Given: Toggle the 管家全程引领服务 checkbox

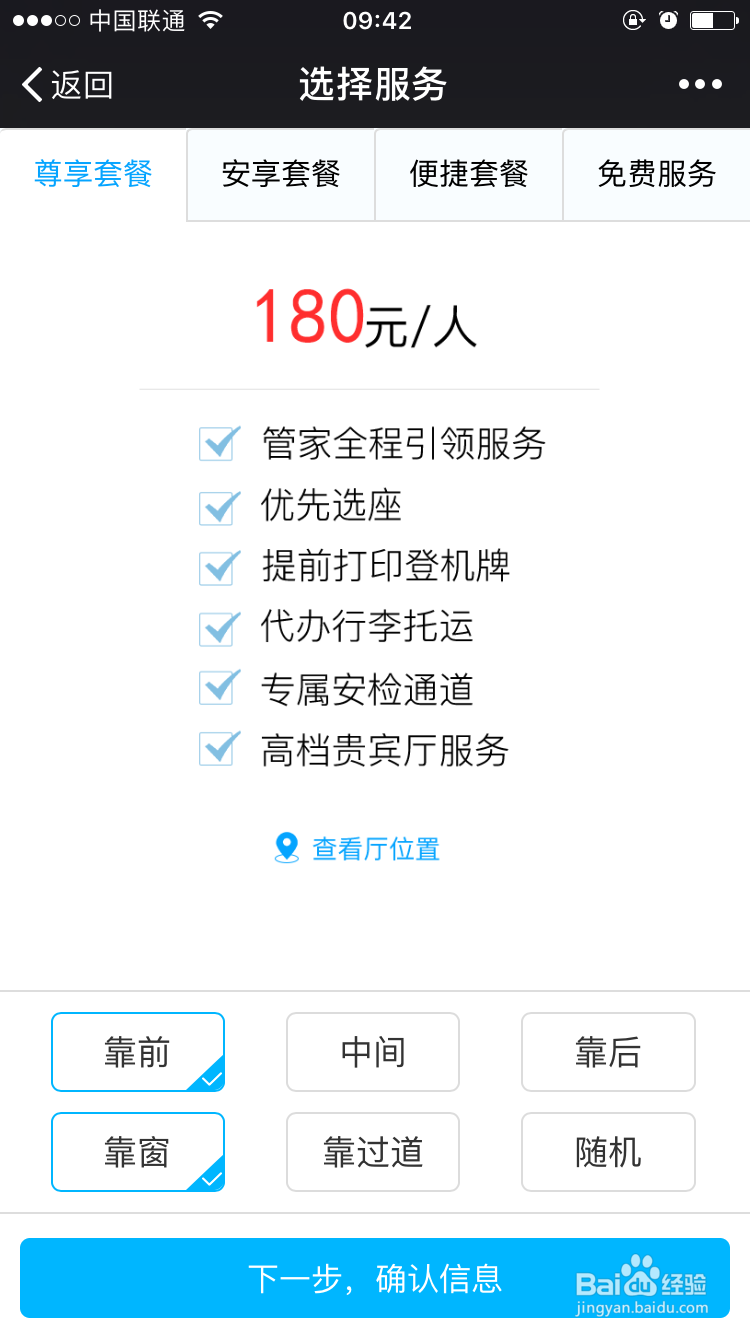Looking at the screenshot, I should click(x=217, y=445).
